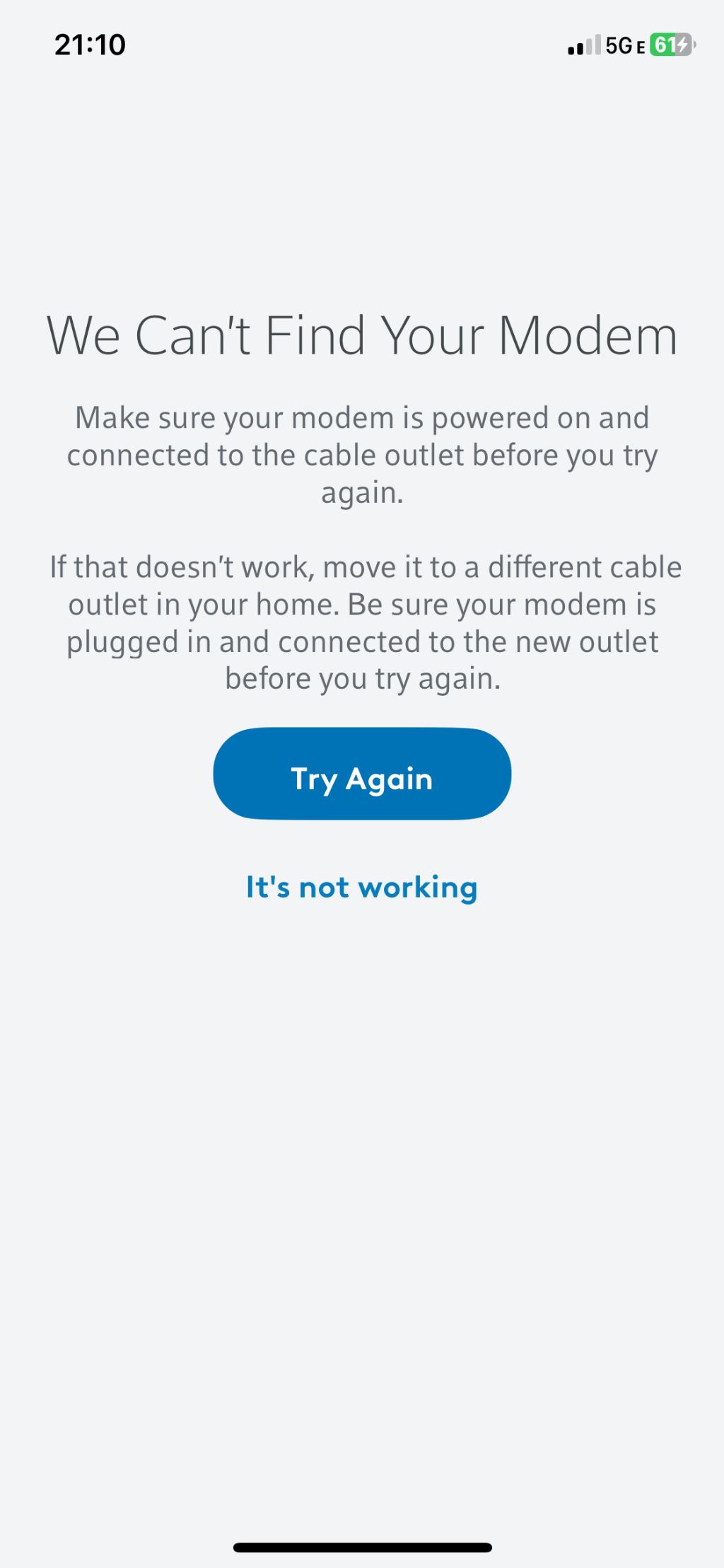
Task: Select the "It's not working" link
Action: (362, 888)
